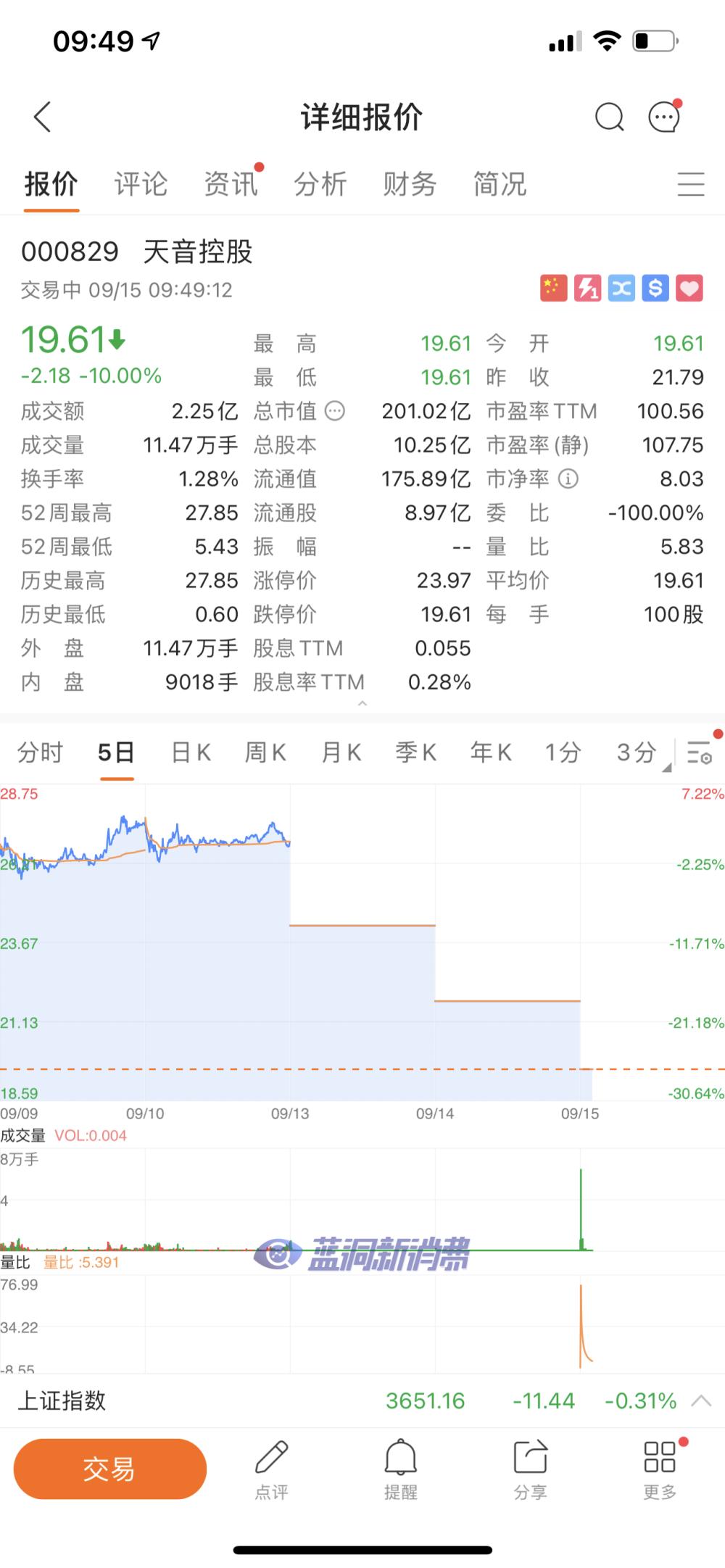Set a price alert via 提醒
This screenshot has height=1568, width=725.
pos(400,1469)
